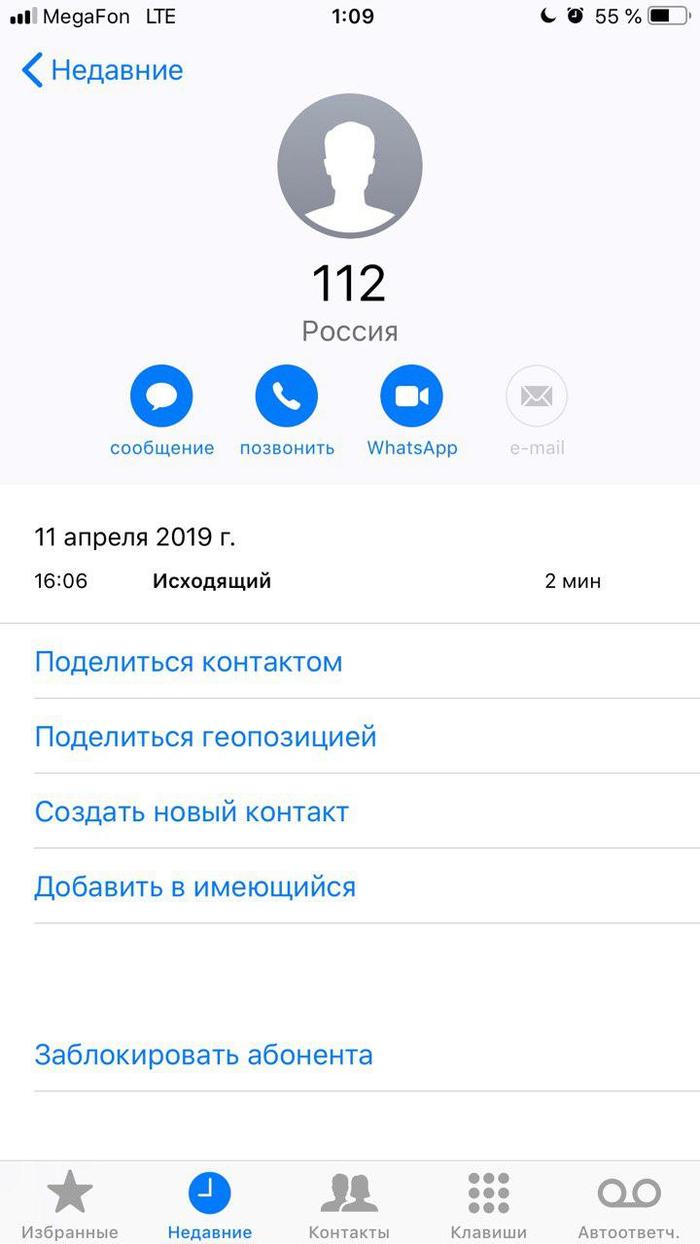Select Поделиться контактом

point(188,662)
